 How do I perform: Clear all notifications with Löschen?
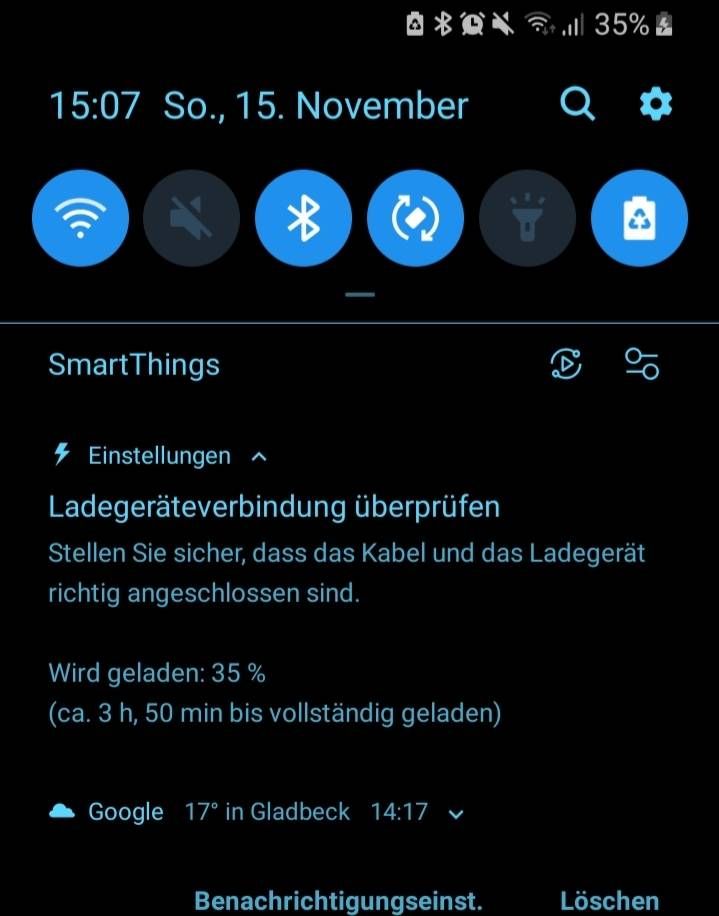coord(609,900)
